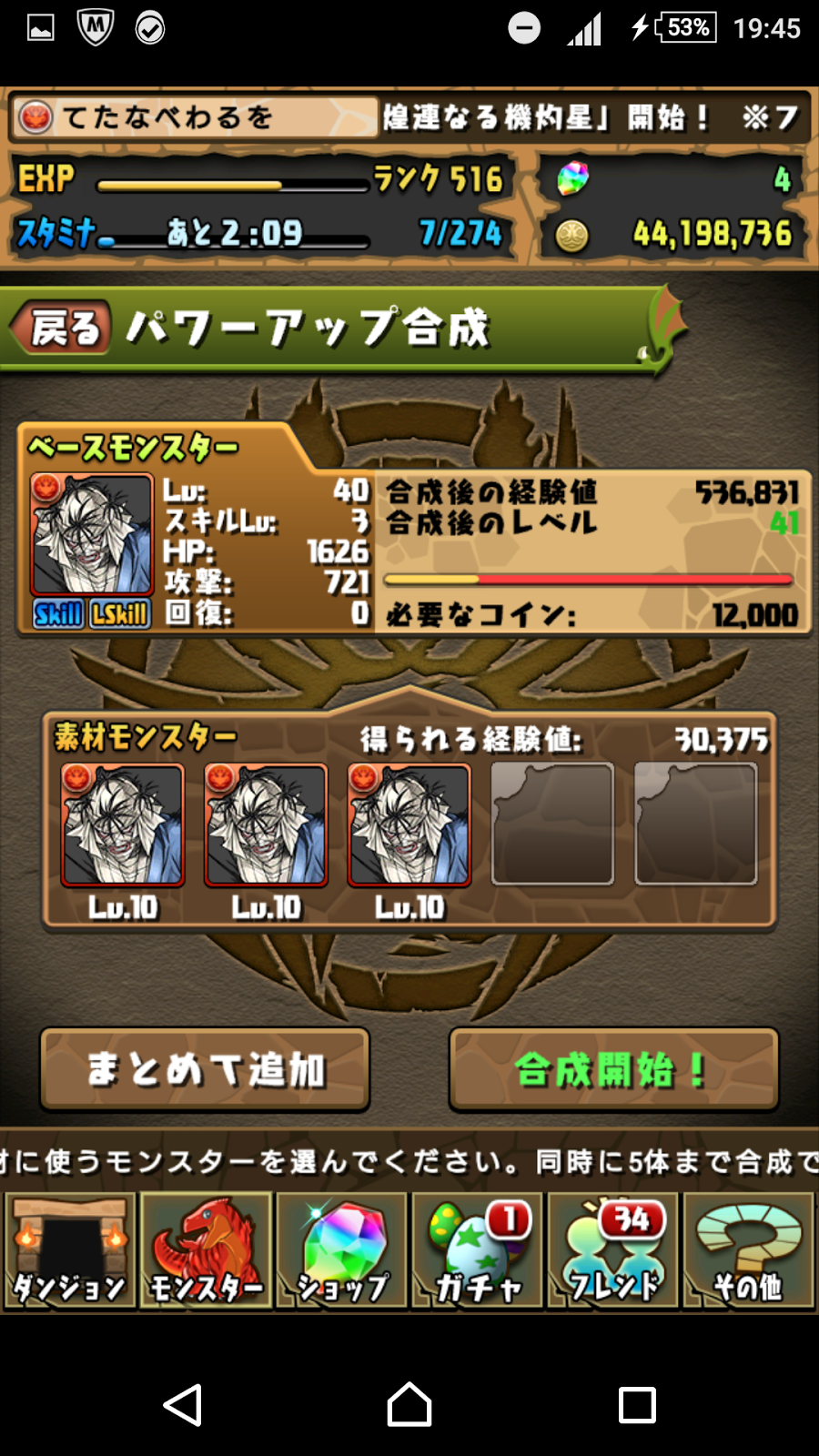Select the last empty material slot

point(696,824)
